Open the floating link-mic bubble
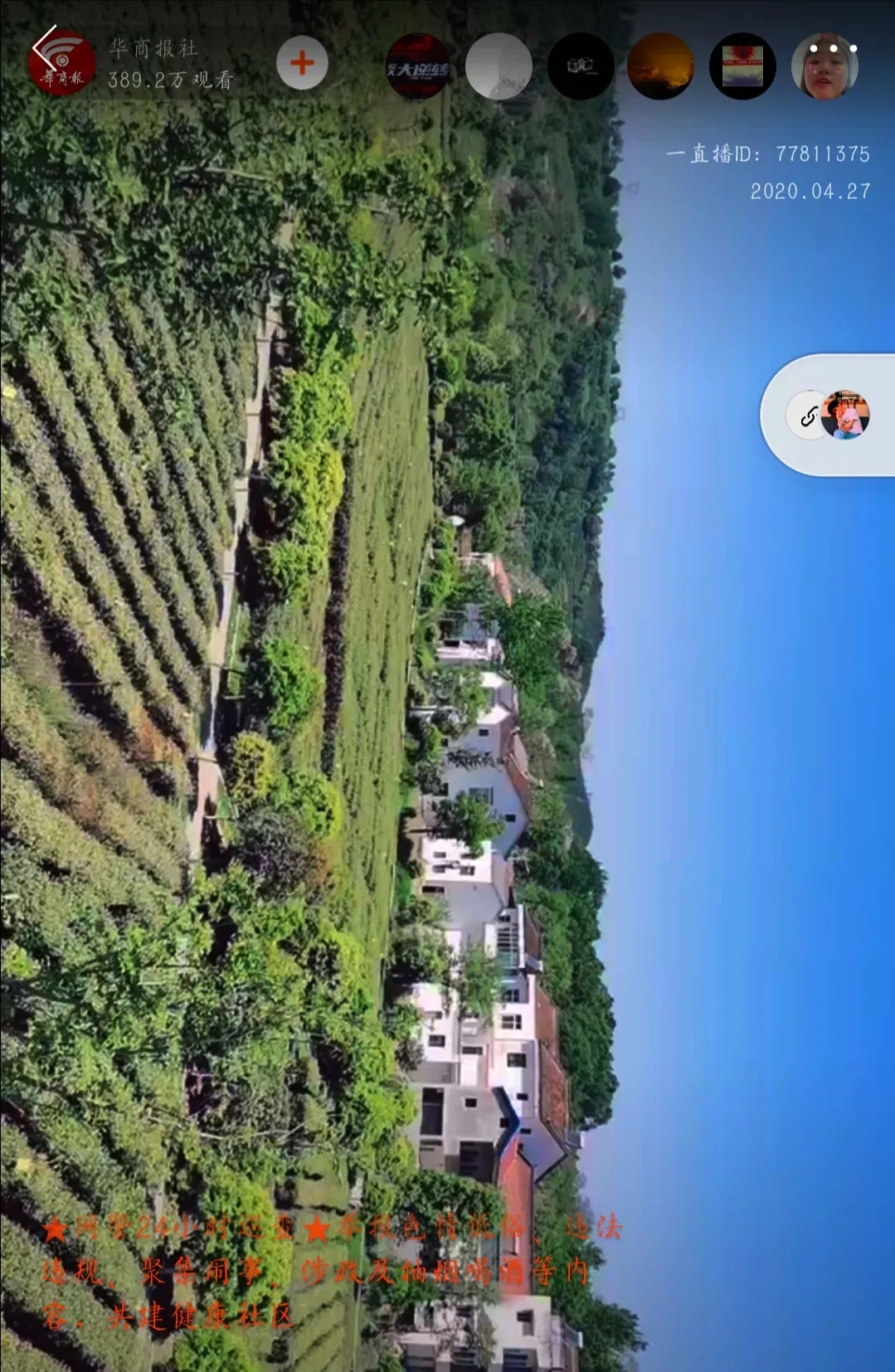Viewport: 895px width, 1372px height. coord(828,415)
